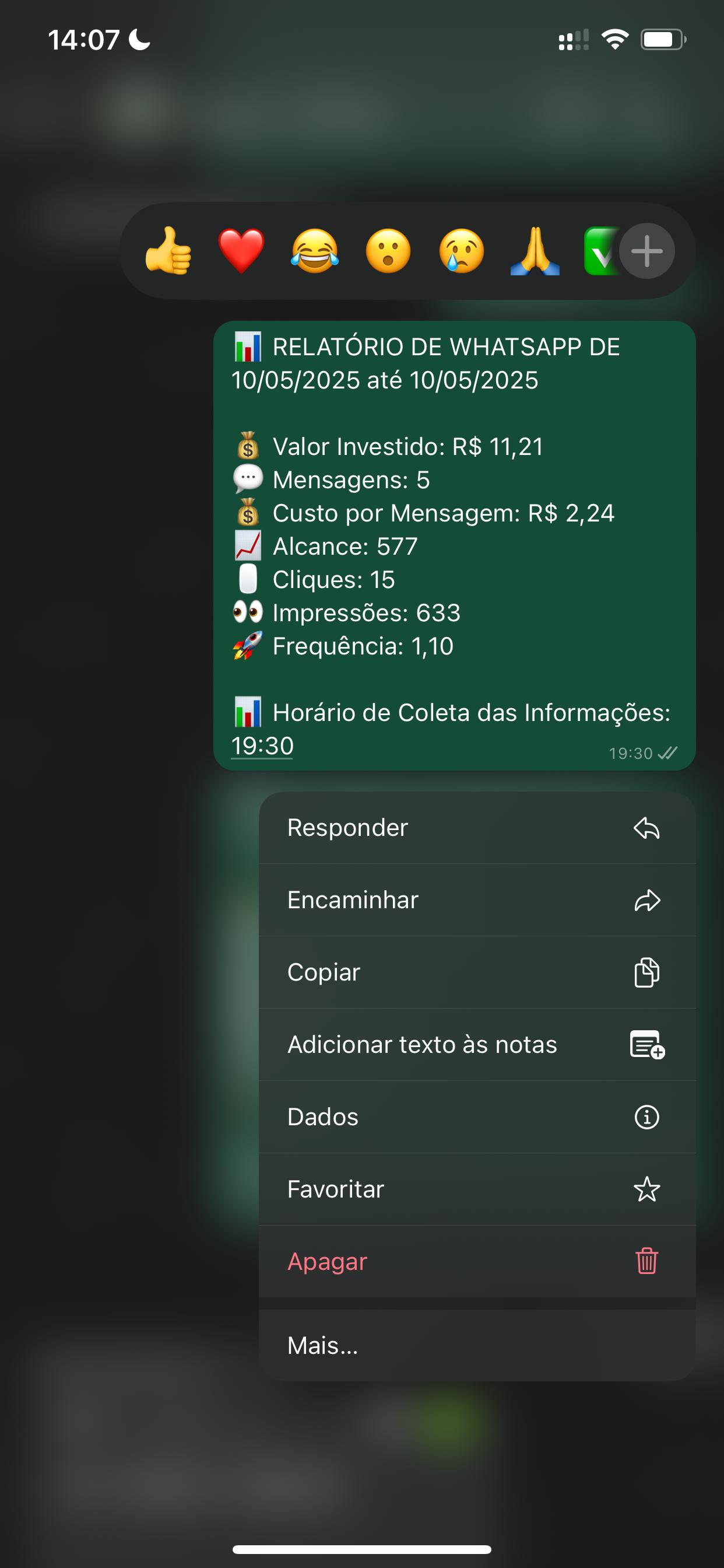The width and height of the screenshot is (724, 1568).
Task: Open the underlined 19:30 link in message
Action: (x=263, y=744)
